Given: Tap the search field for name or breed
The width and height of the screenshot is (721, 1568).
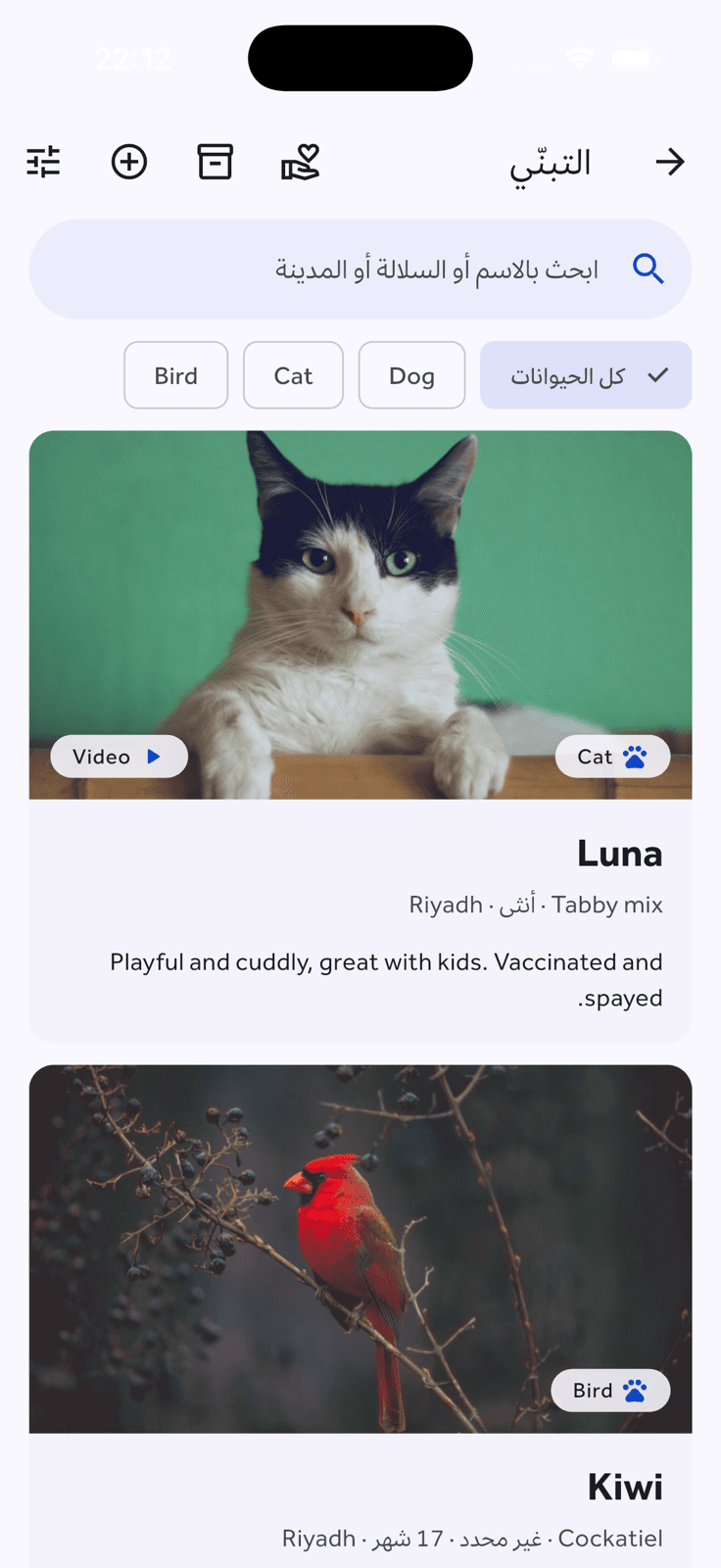Looking at the screenshot, I should pyautogui.click(x=360, y=269).
